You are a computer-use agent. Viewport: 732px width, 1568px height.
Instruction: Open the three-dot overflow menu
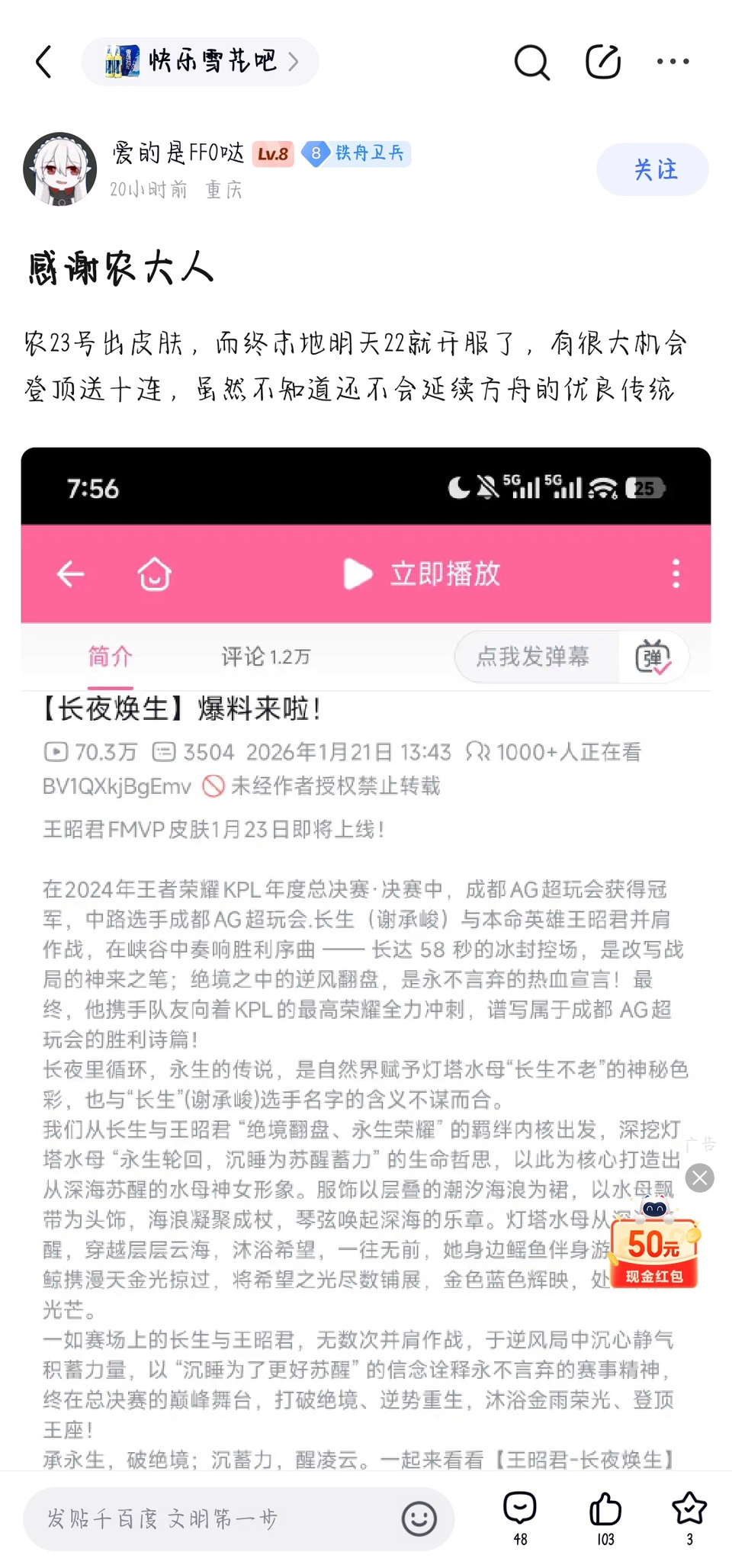[673, 62]
